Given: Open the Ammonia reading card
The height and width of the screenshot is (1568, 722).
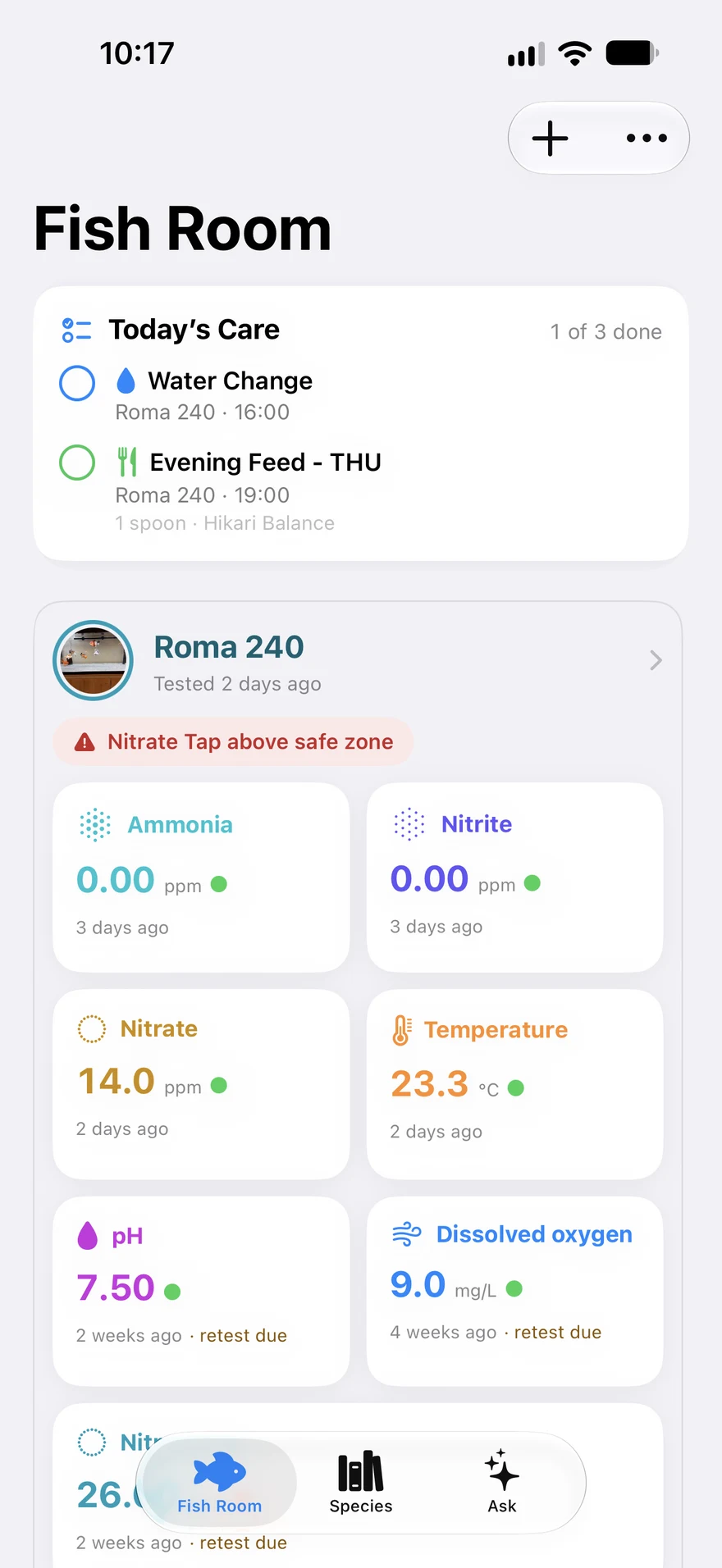Looking at the screenshot, I should click(x=201, y=877).
